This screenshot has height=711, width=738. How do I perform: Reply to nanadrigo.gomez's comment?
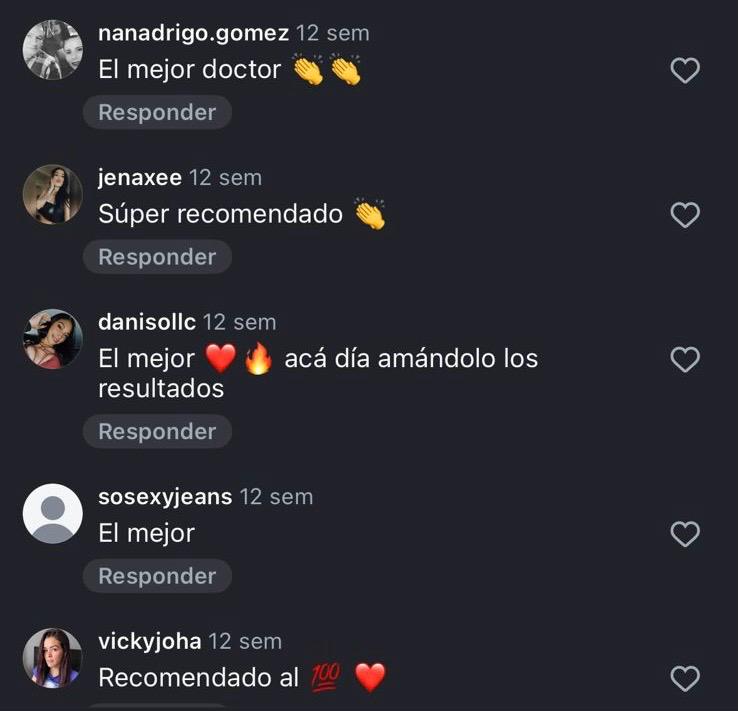click(x=157, y=113)
